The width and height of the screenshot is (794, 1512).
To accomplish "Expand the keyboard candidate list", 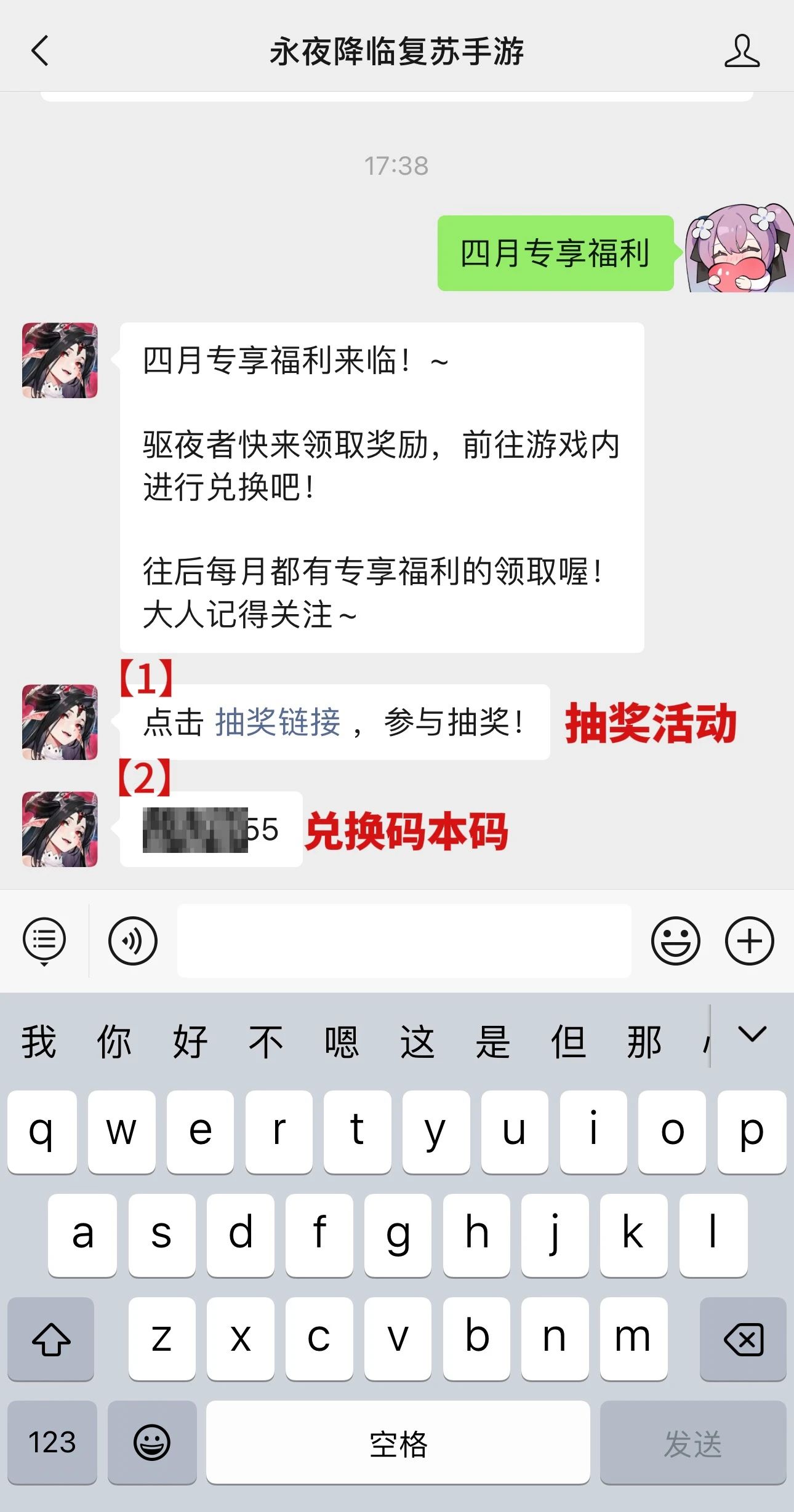I will 752,1035.
